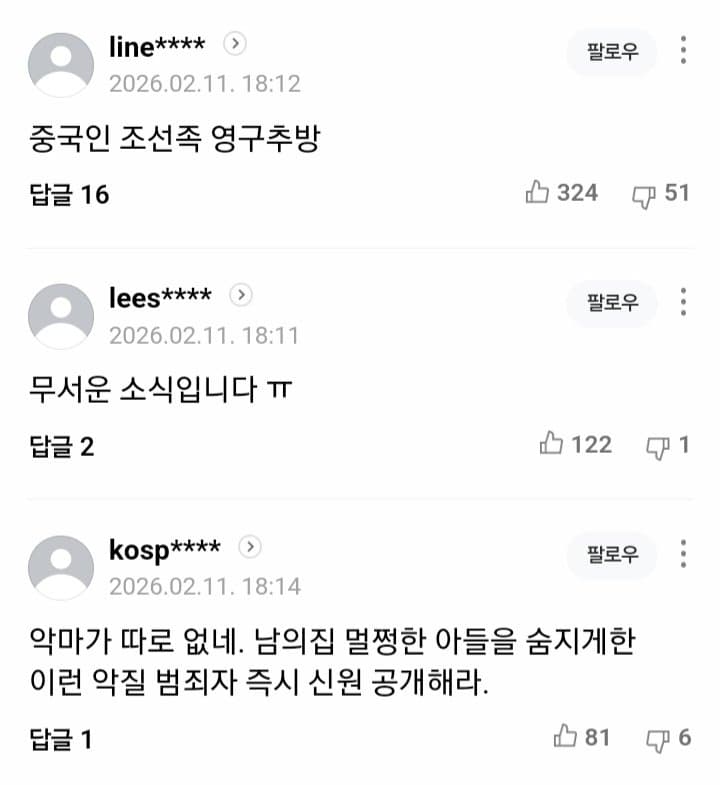Open overflow menu on kosp**** comment
Viewport: 720px width, 785px height.
(683, 553)
